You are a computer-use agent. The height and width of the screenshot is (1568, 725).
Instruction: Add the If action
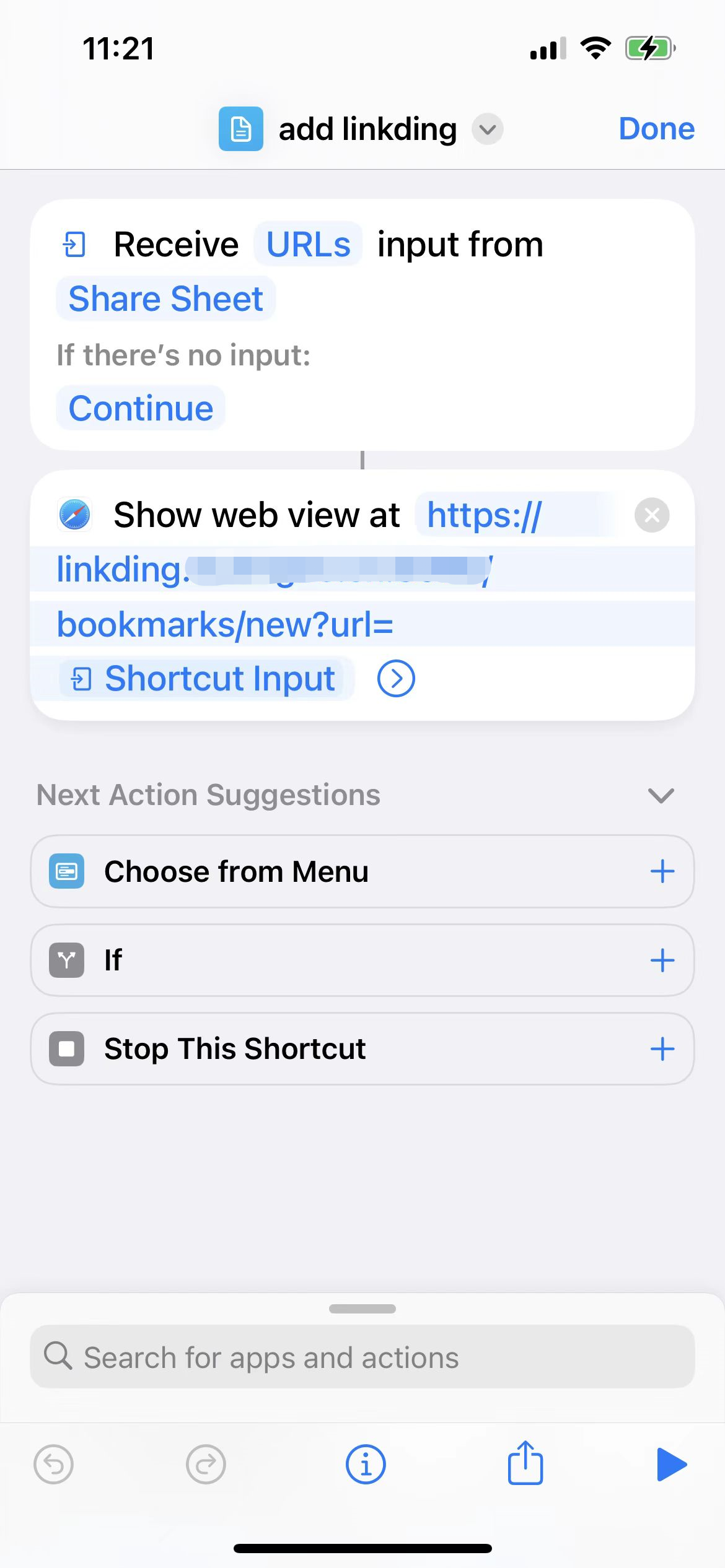662,960
